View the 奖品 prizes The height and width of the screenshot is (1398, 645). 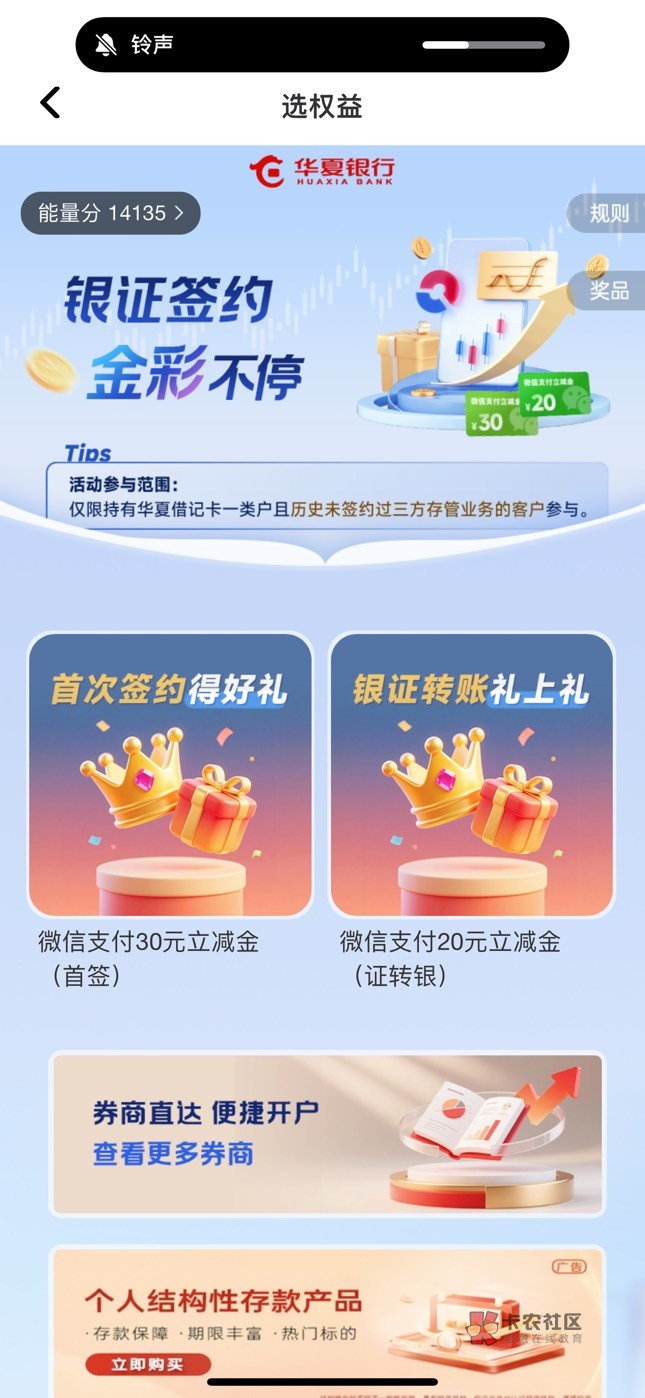point(608,290)
